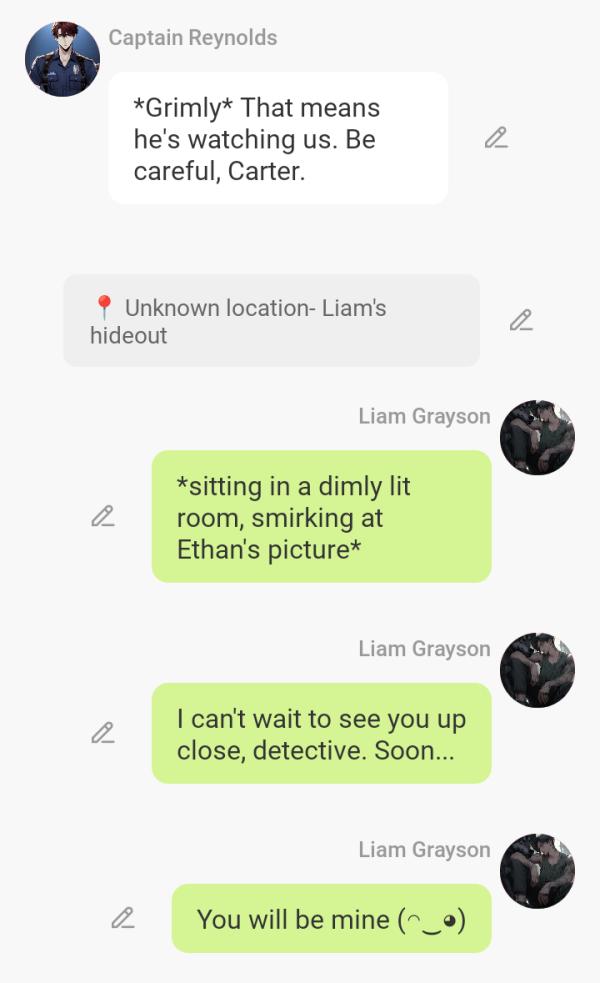Edit the 'I can't wait to see you' message
600x983 pixels.
pos(103,732)
